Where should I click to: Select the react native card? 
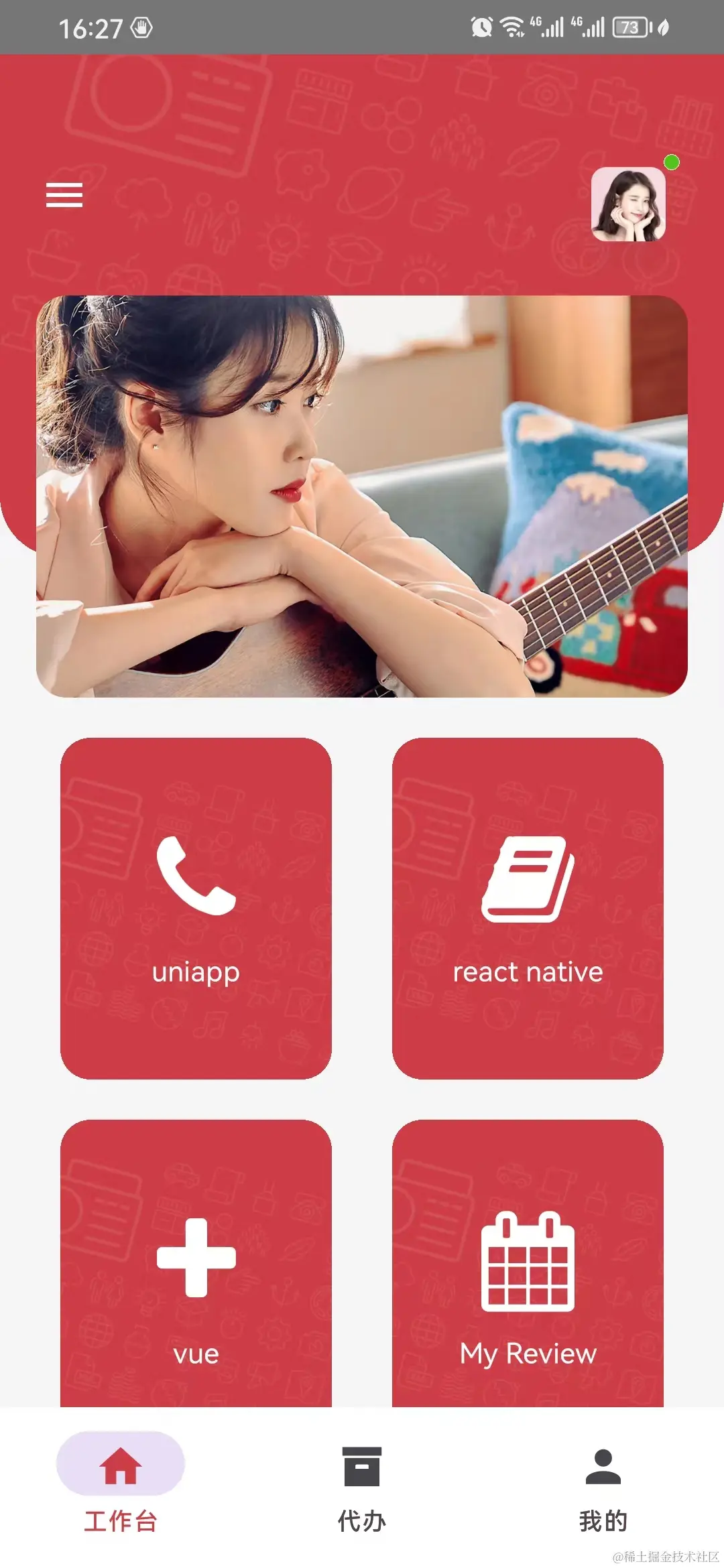coord(528,908)
